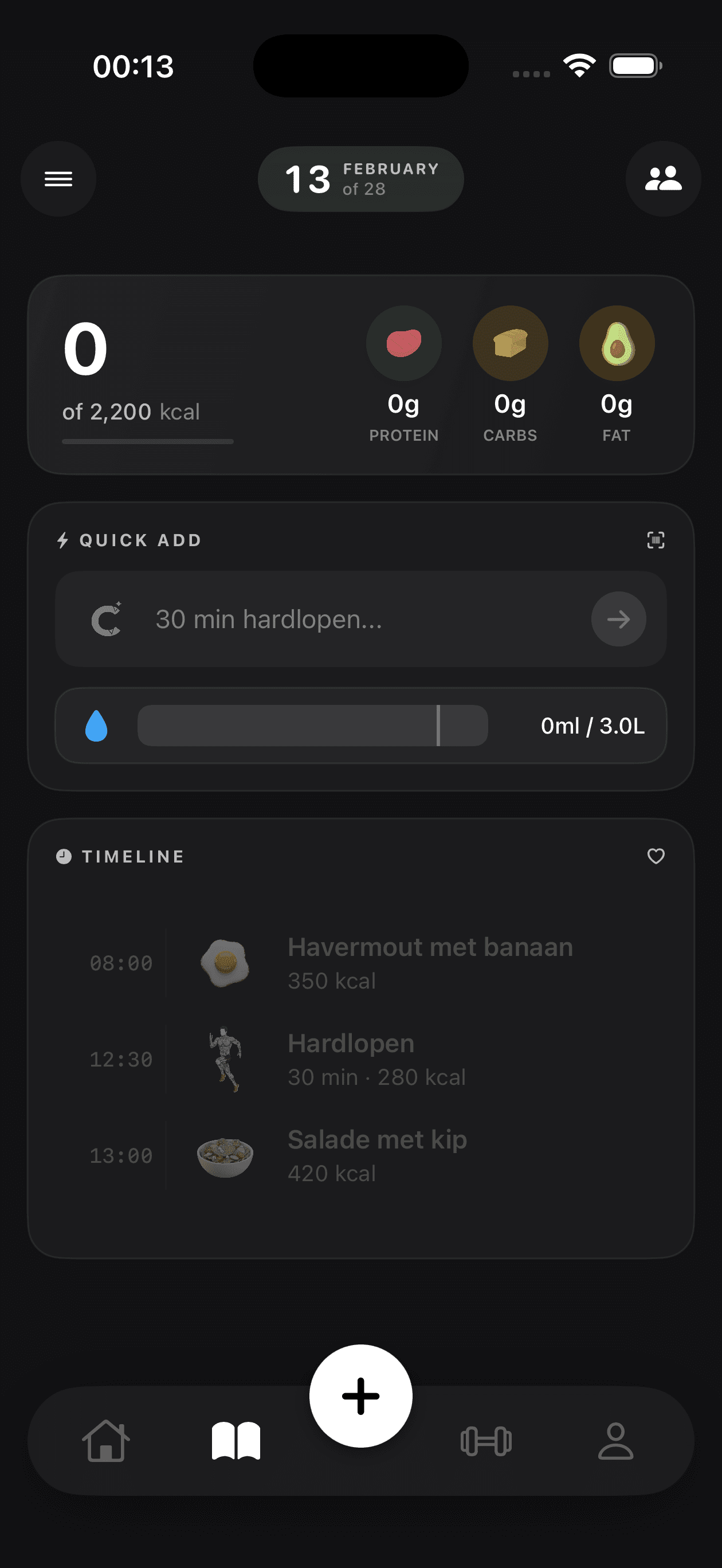This screenshot has height=1568, width=722.
Task: Submit the quick add with the arrow button
Action: pyautogui.click(x=618, y=619)
